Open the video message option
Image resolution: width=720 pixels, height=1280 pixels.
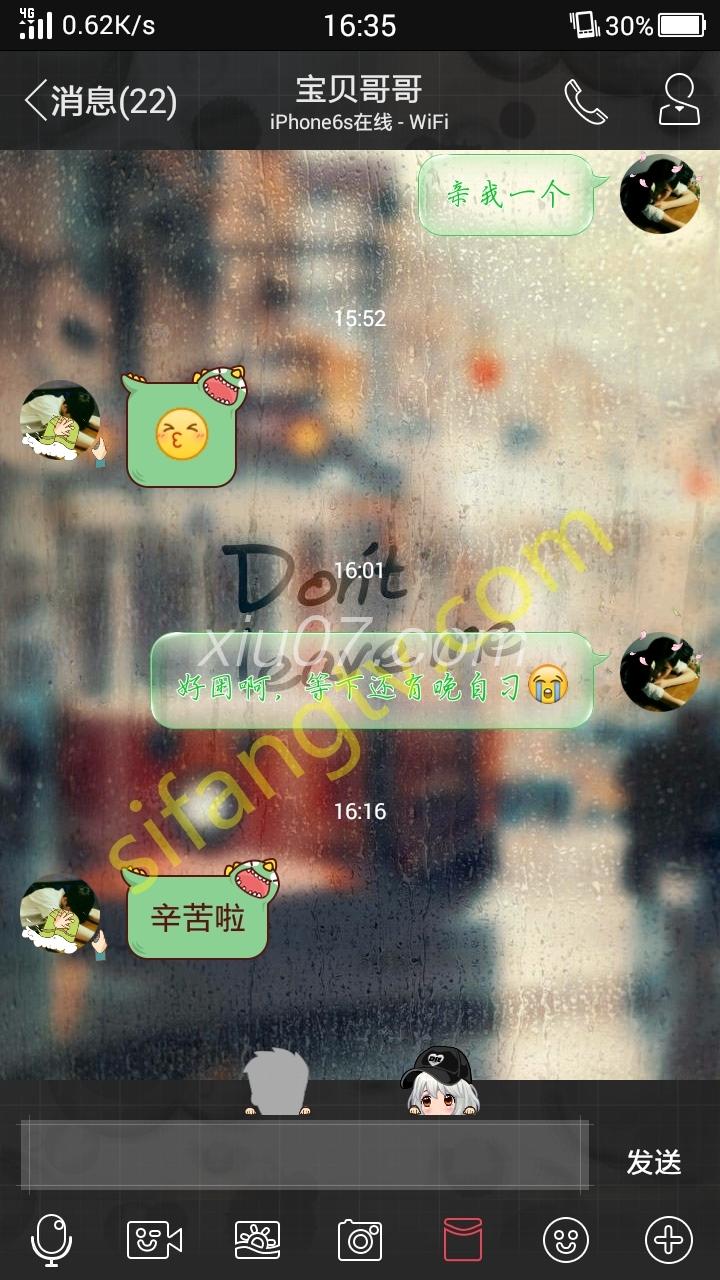tap(154, 1240)
